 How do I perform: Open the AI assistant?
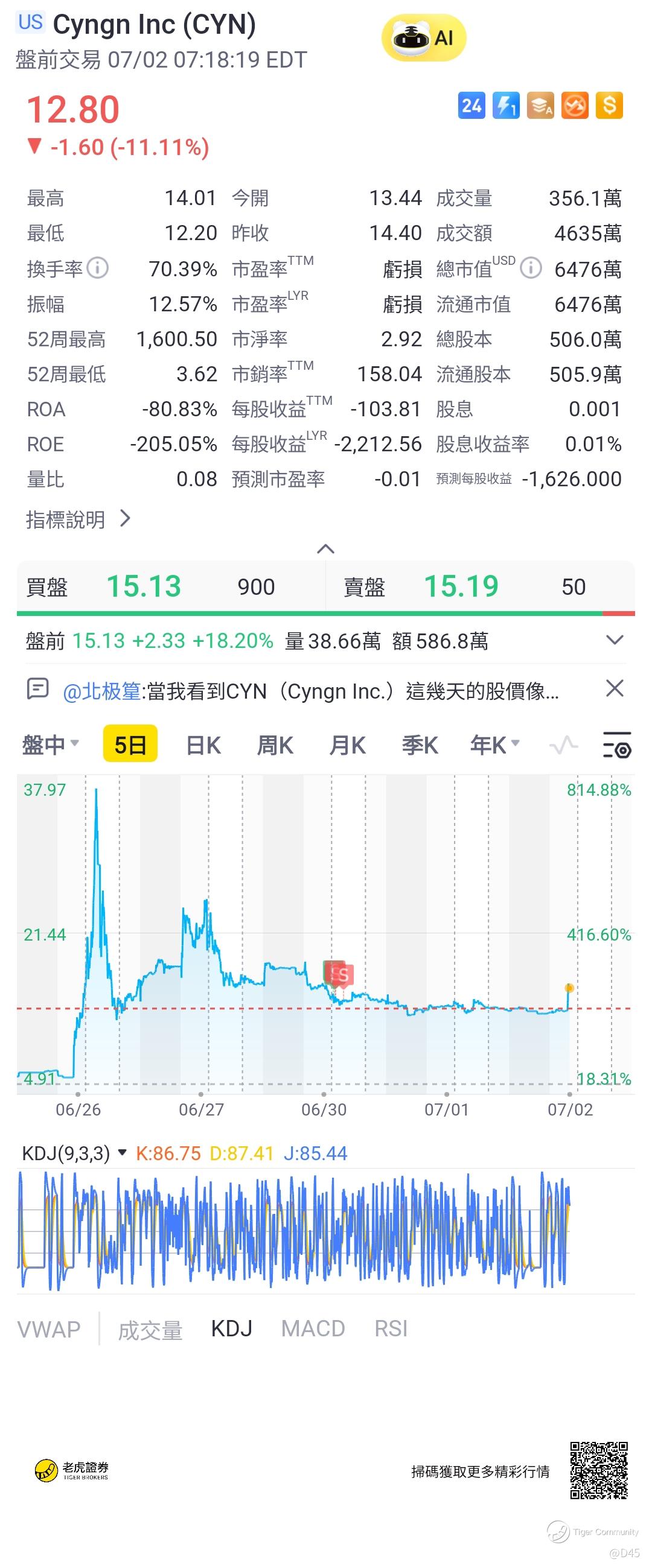point(423,39)
